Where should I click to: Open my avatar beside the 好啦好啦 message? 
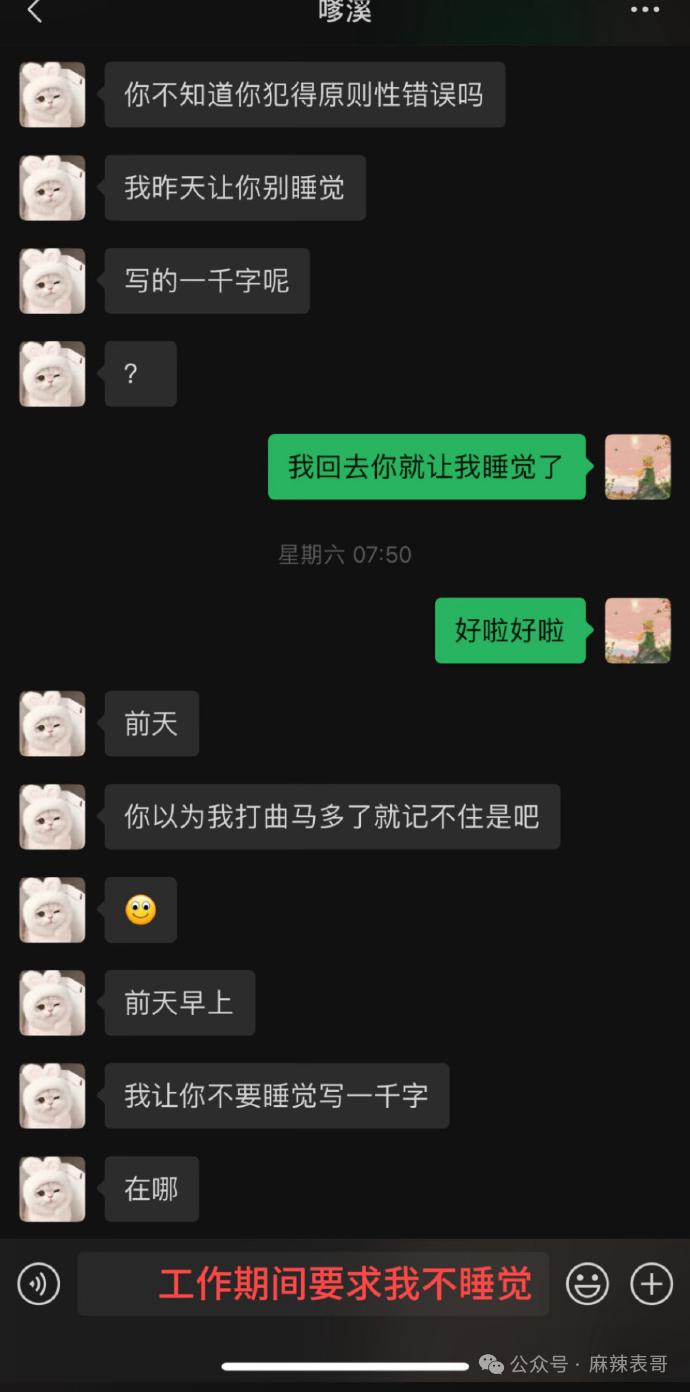coord(637,631)
